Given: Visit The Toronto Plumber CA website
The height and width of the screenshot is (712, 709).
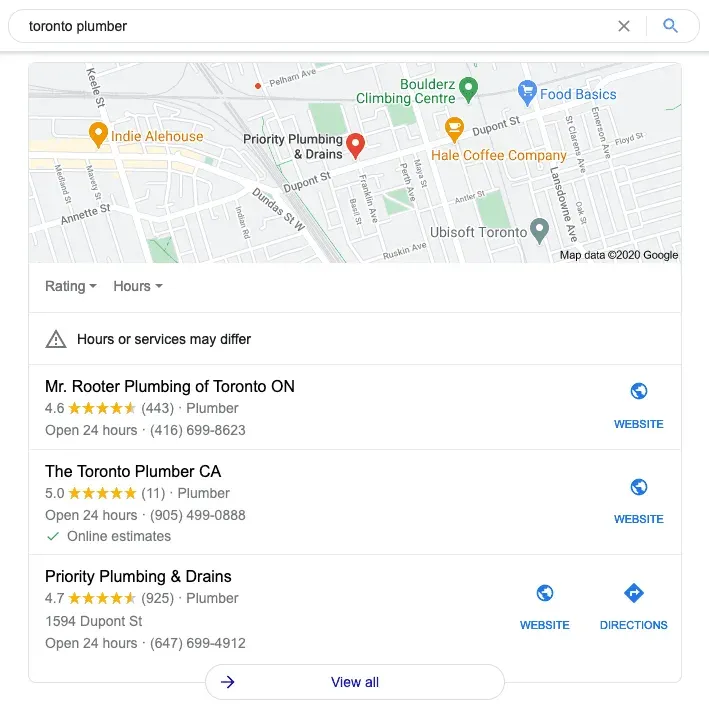Looking at the screenshot, I should [638, 500].
